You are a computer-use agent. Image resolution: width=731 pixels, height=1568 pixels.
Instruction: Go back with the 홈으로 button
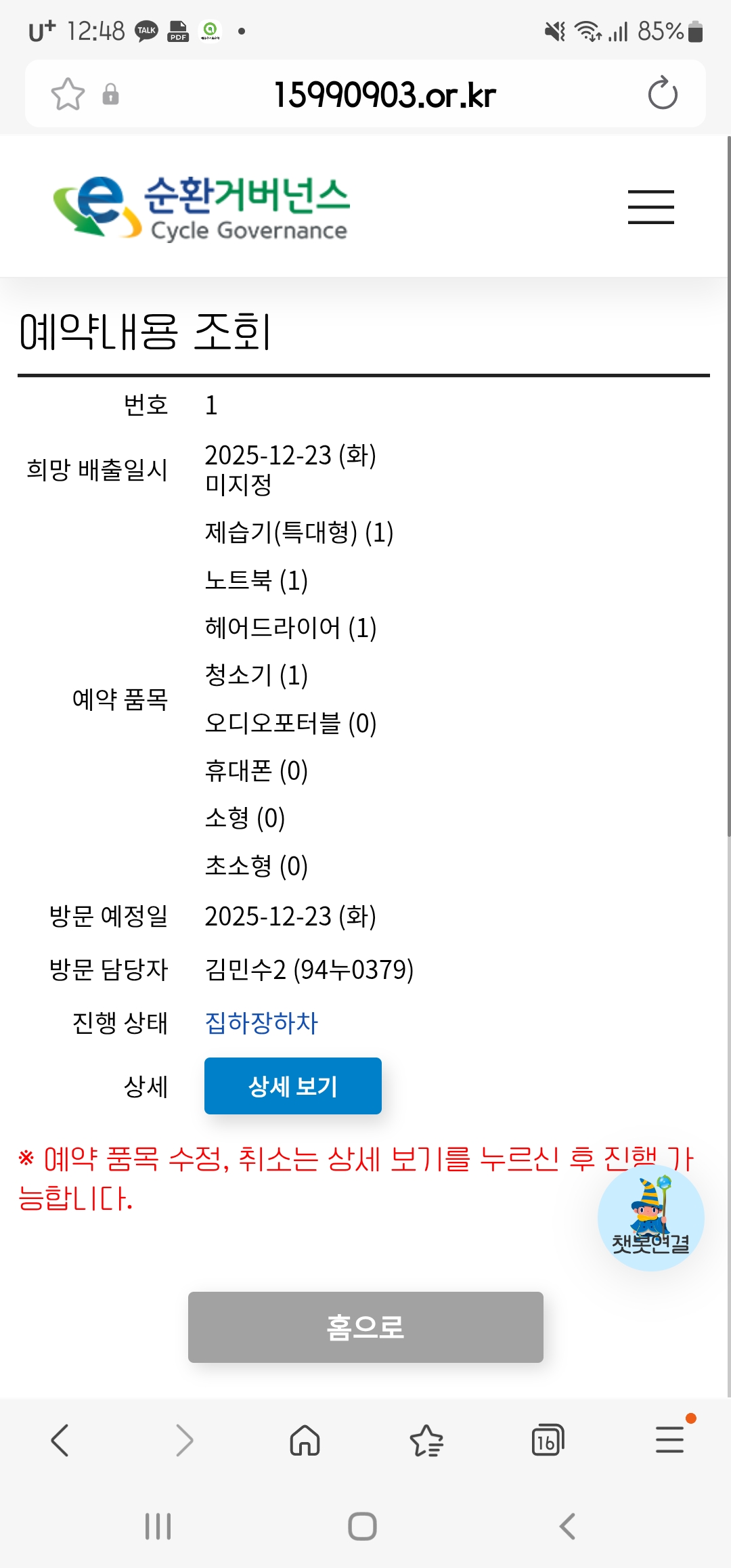pos(365,1327)
